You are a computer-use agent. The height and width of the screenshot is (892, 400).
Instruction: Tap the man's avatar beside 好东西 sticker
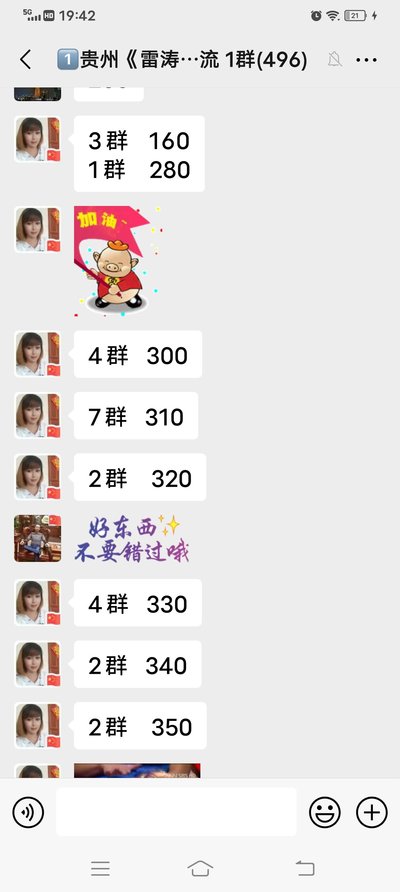pos(38,538)
